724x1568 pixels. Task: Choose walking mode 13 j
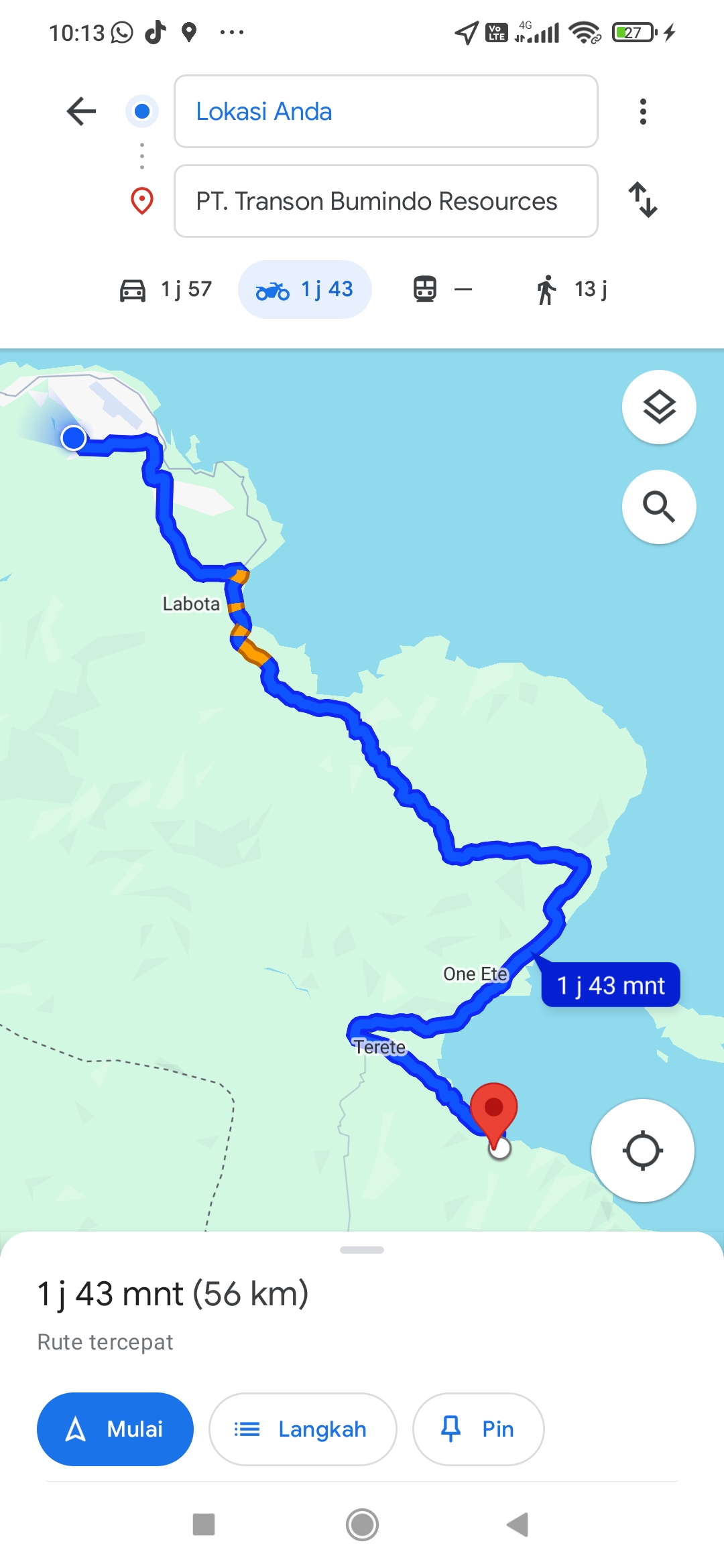click(x=571, y=289)
